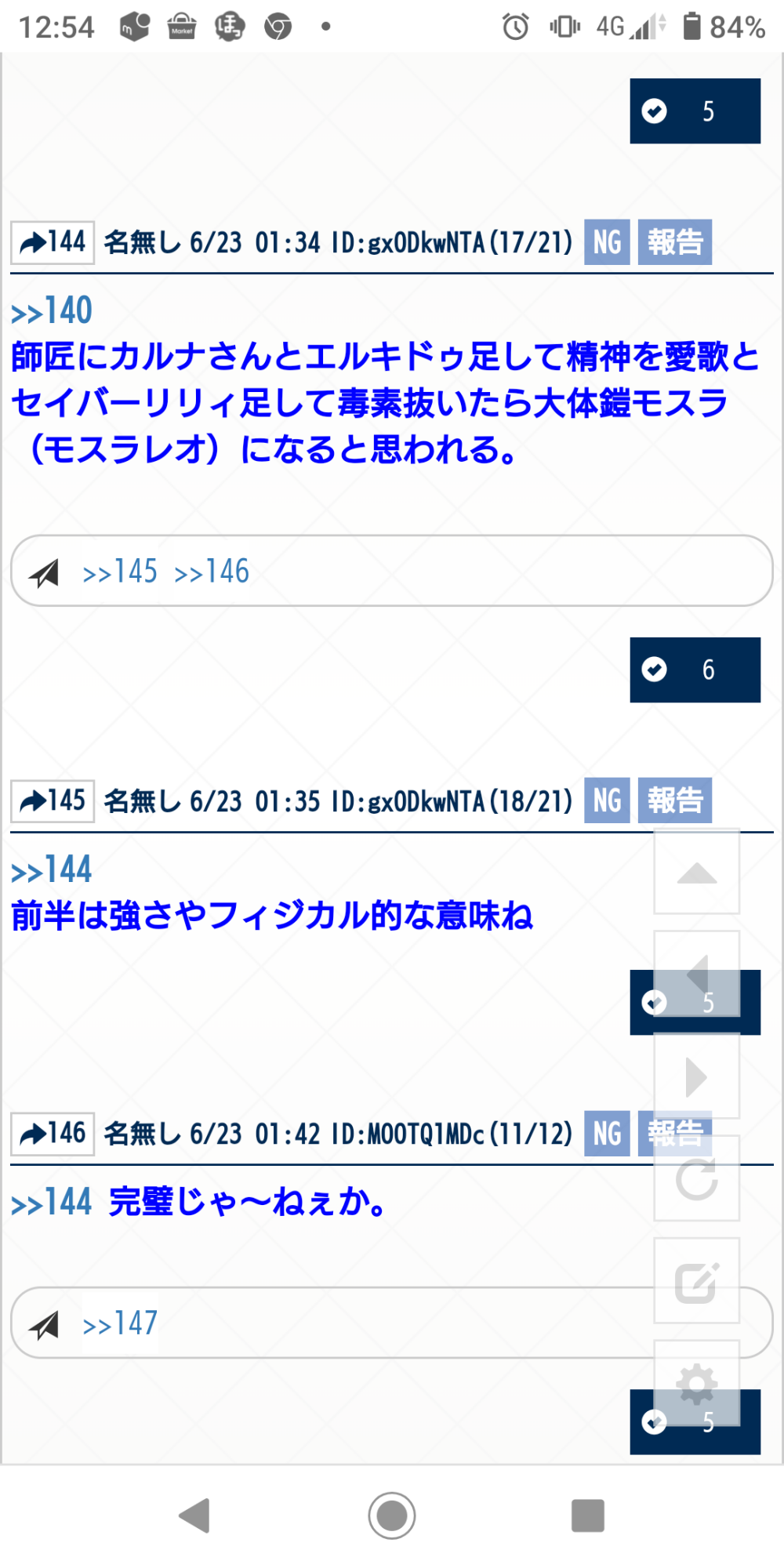Screen dimensions: 784x1568
Task: Report post 144 via 報告
Action: pyautogui.click(x=674, y=242)
